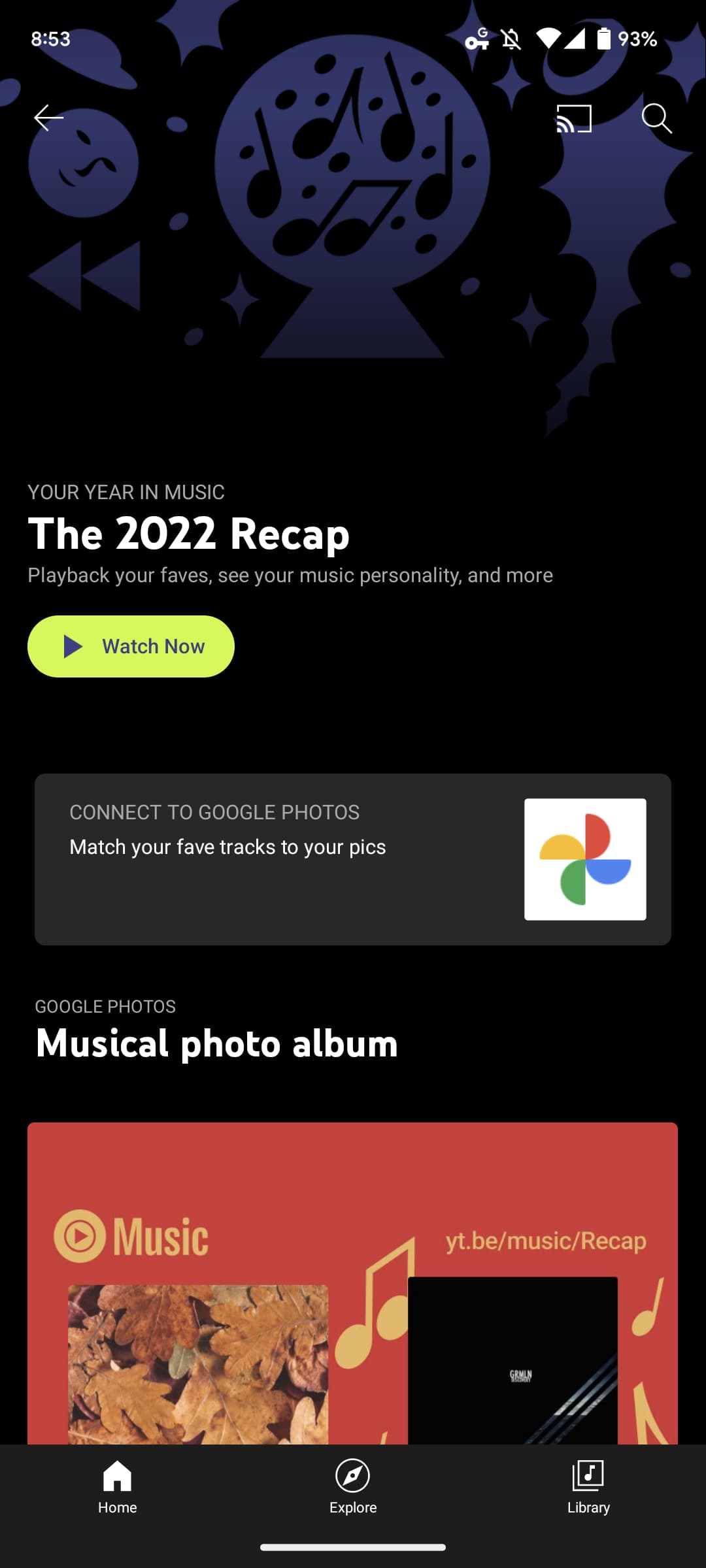Open search with the magnifier icon
706x1568 pixels.
click(x=656, y=119)
